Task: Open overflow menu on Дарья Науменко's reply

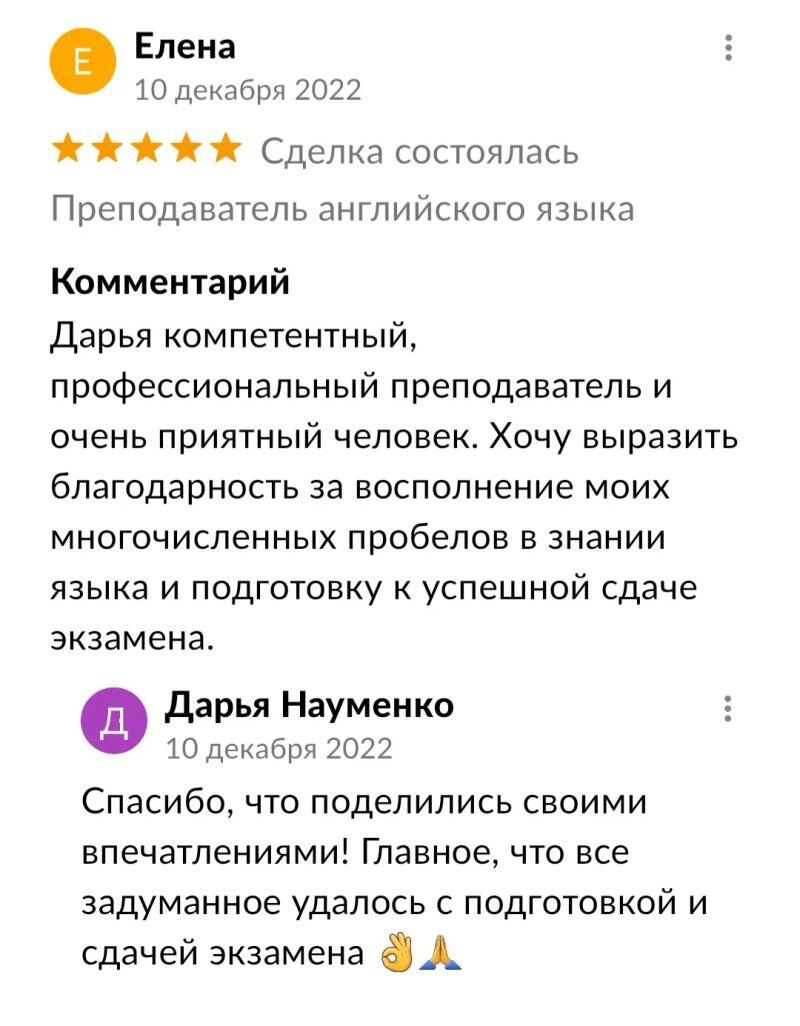Action: pyautogui.click(x=729, y=708)
